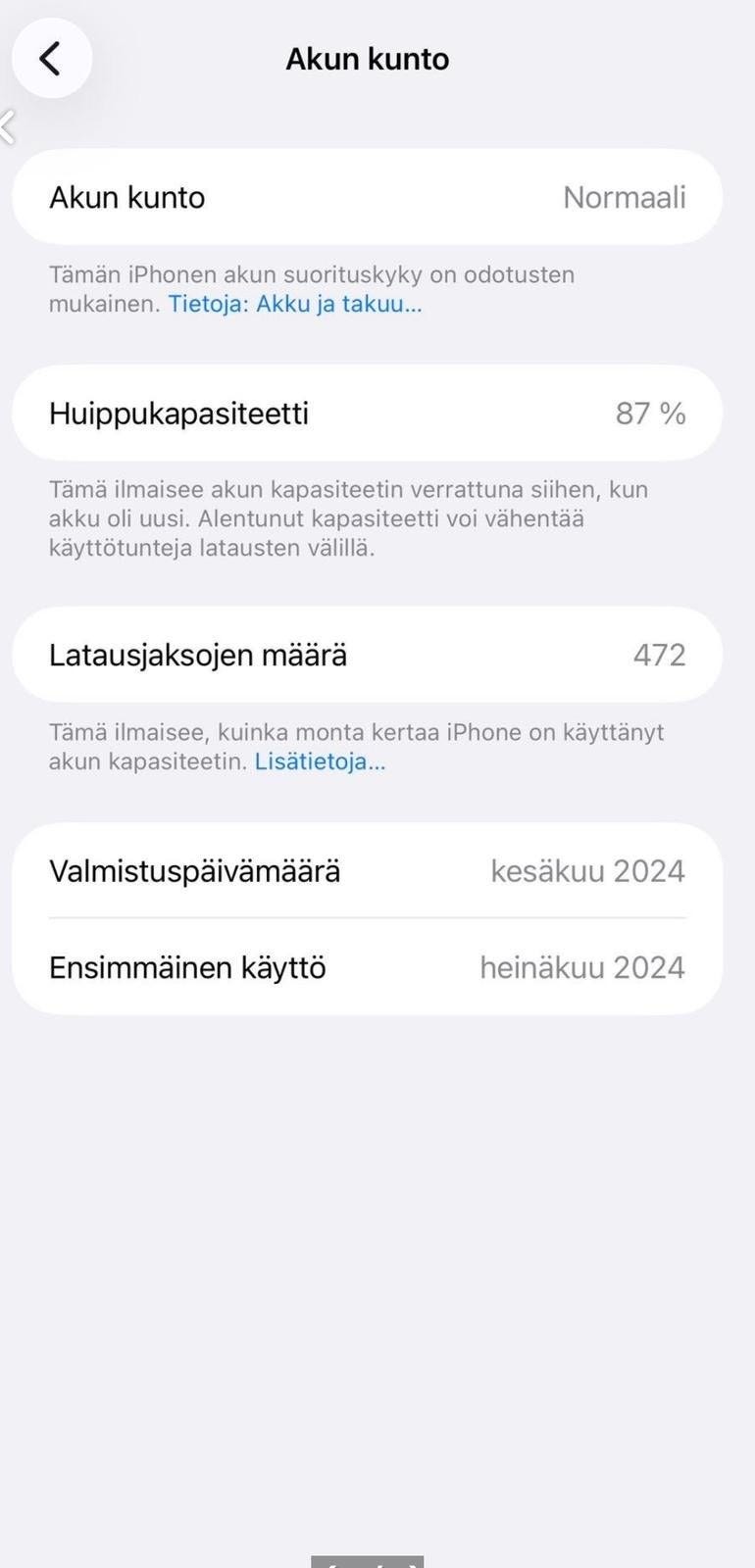
Task: Tap the Normaali status value
Action: 625,197
